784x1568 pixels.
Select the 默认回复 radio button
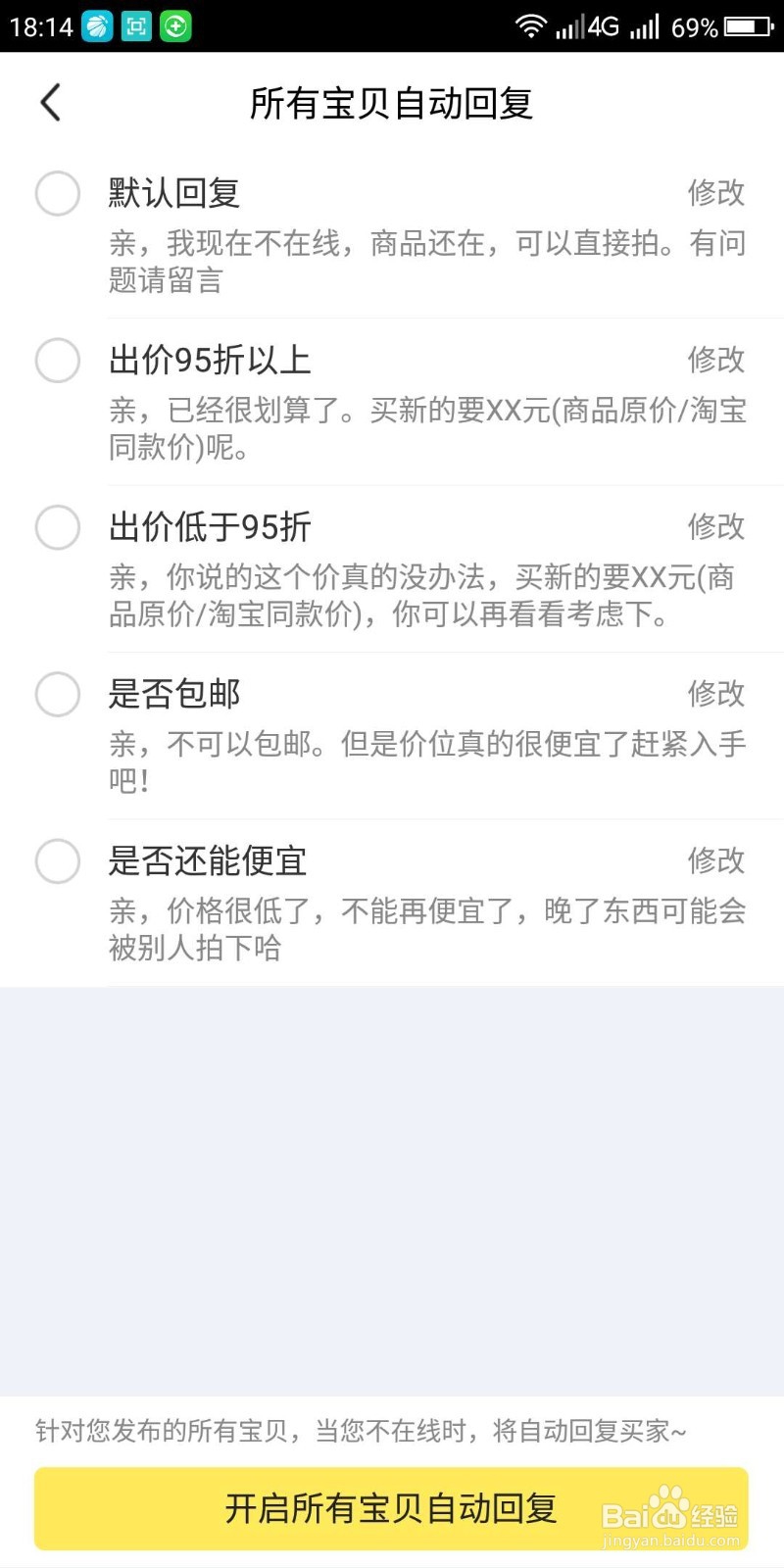click(58, 193)
